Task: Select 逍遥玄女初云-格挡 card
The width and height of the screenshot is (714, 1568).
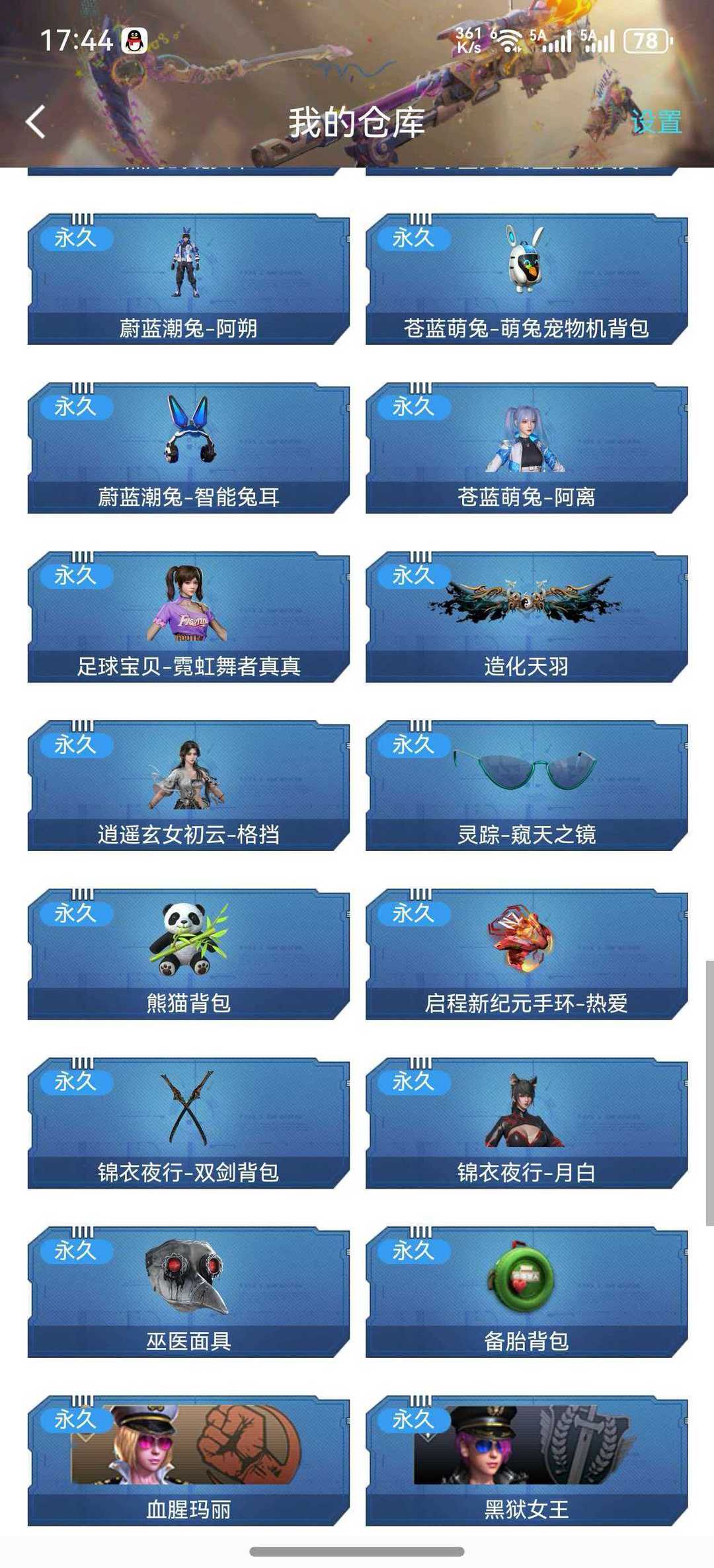Action: [x=188, y=786]
